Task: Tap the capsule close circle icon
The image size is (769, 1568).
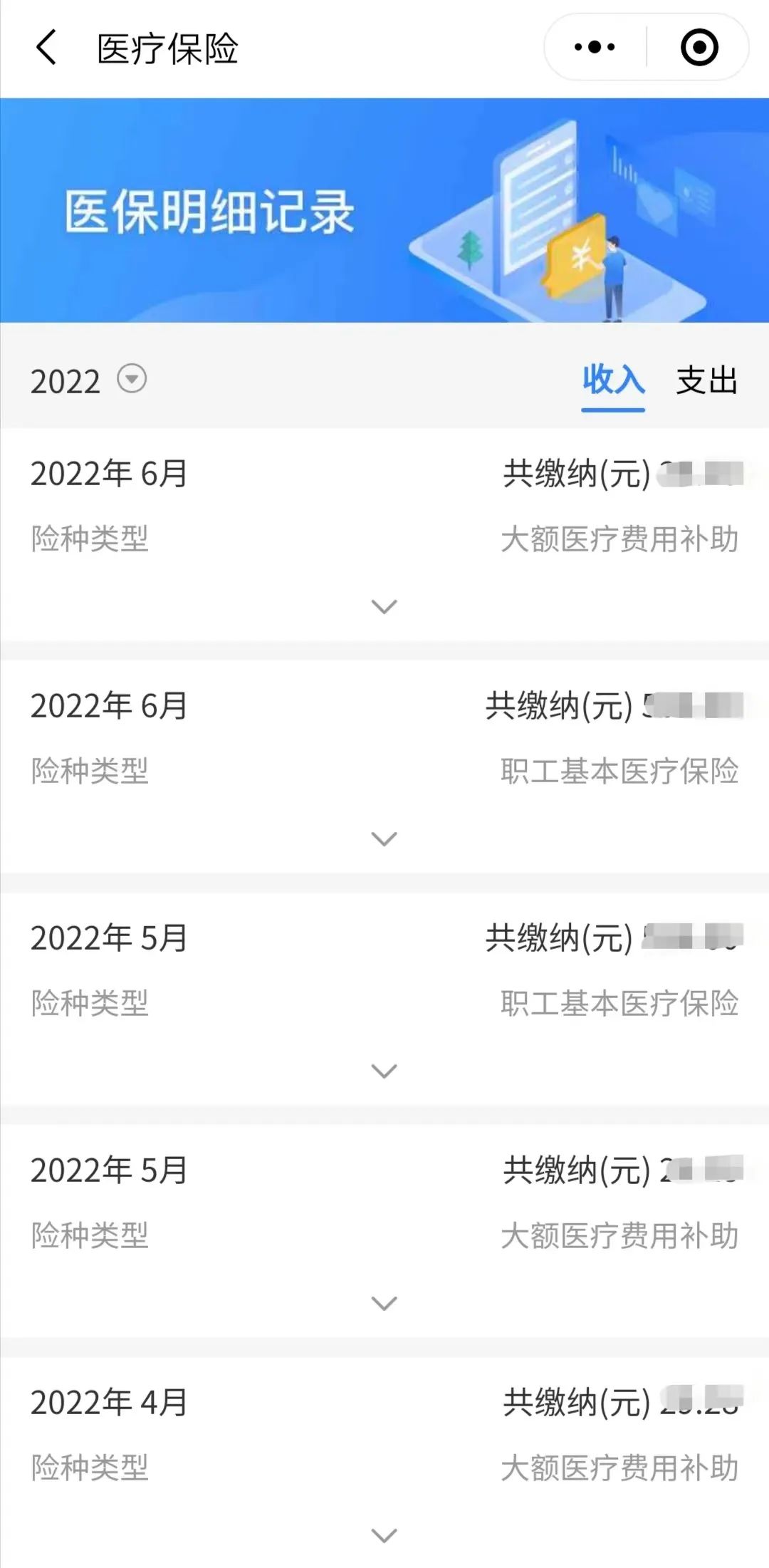Action: click(697, 47)
